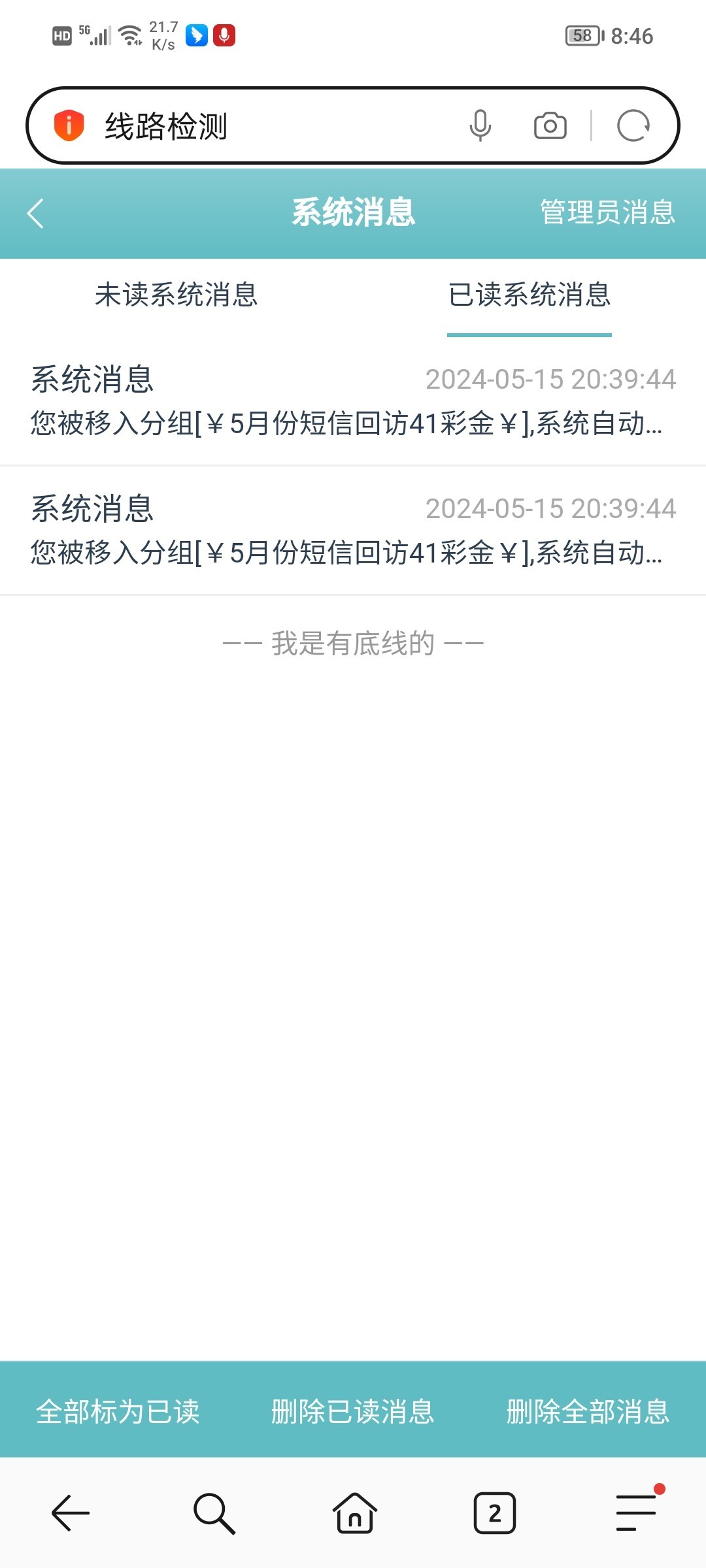Go to the browser home page
Image resolution: width=706 pixels, height=1568 pixels.
(354, 1512)
